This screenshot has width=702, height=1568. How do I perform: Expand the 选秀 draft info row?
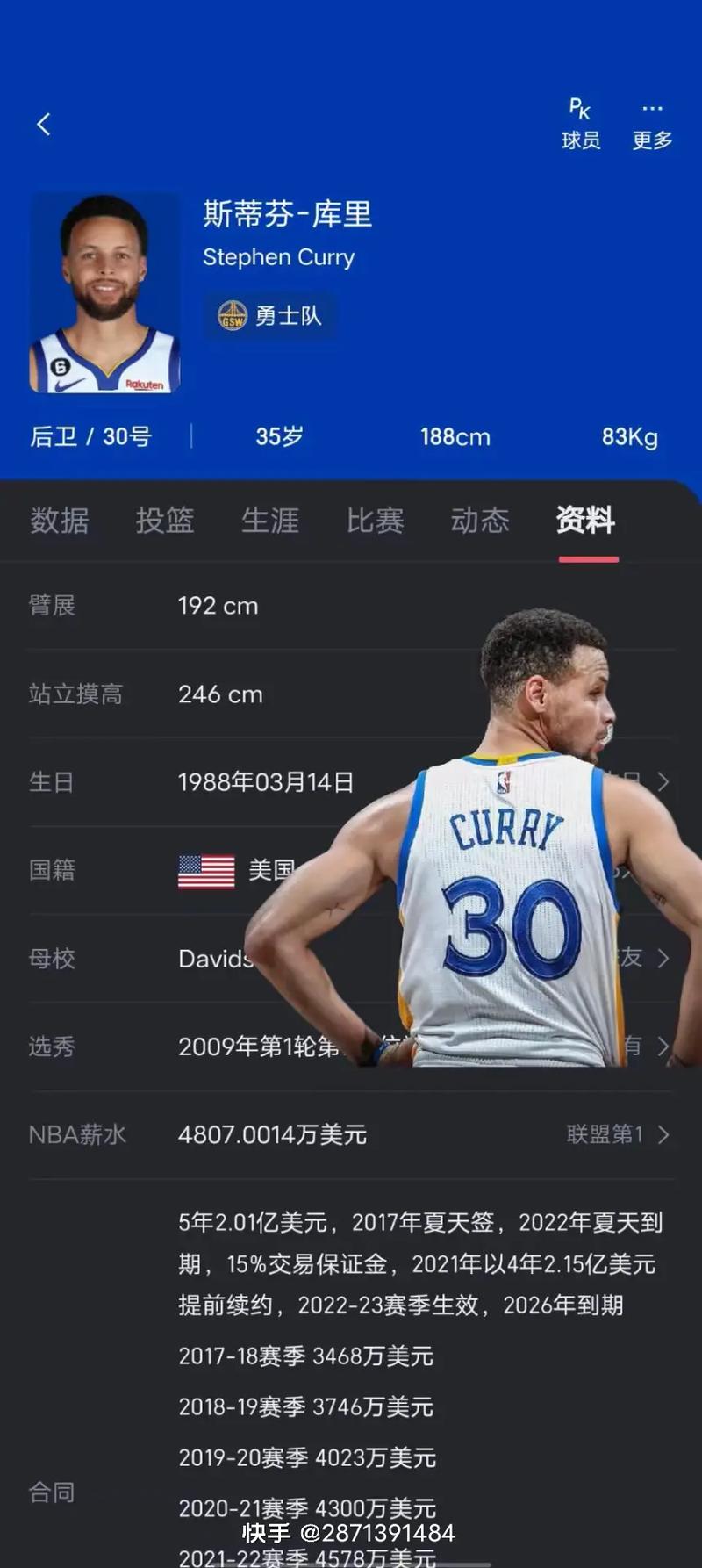(x=664, y=1047)
